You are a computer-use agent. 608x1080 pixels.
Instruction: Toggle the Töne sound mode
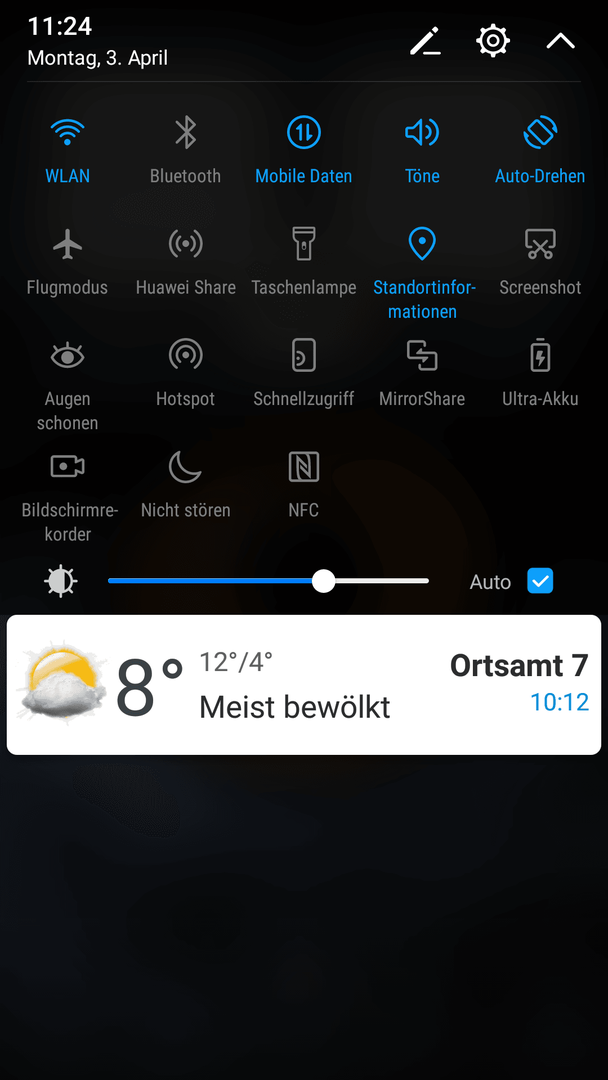(422, 133)
